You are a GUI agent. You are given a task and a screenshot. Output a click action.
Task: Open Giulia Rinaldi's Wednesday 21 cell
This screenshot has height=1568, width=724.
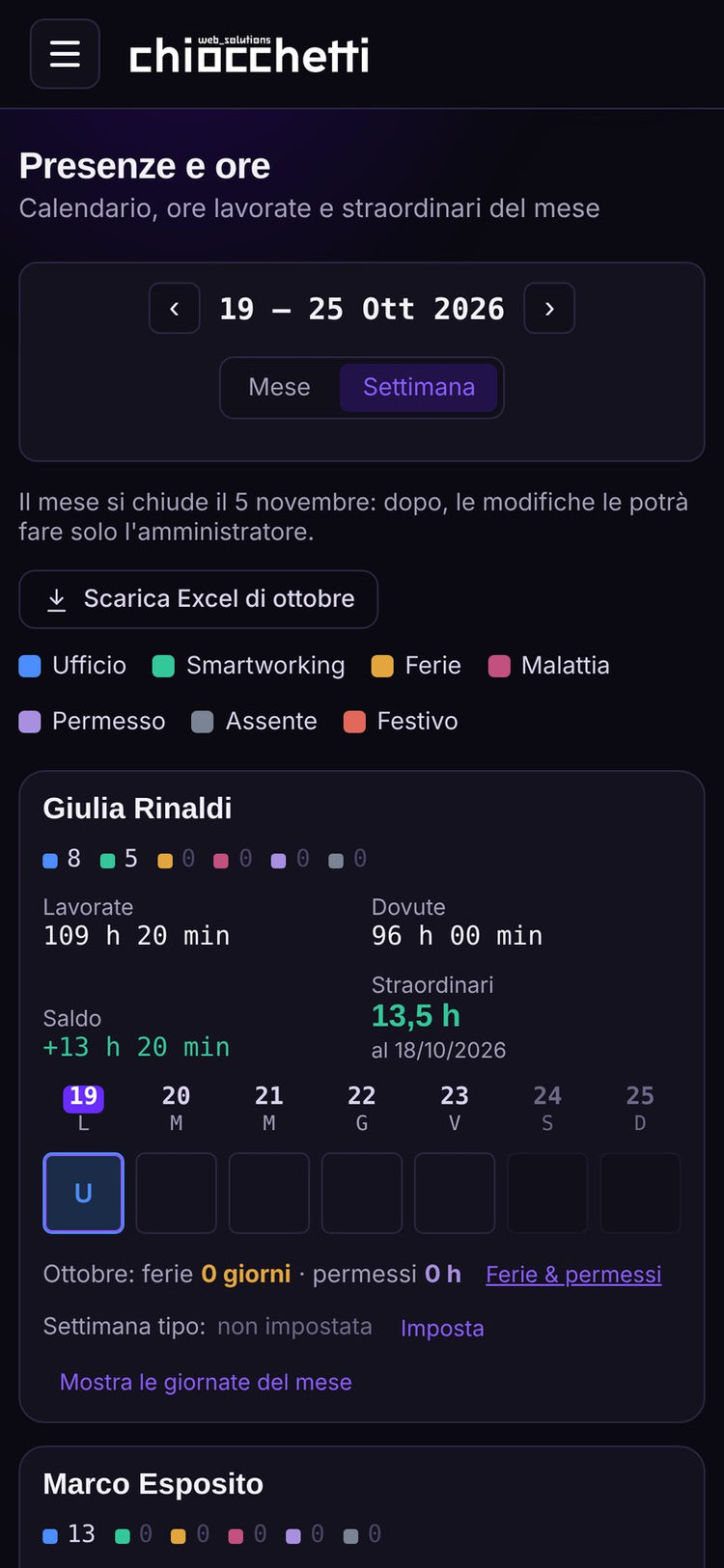coord(269,1193)
